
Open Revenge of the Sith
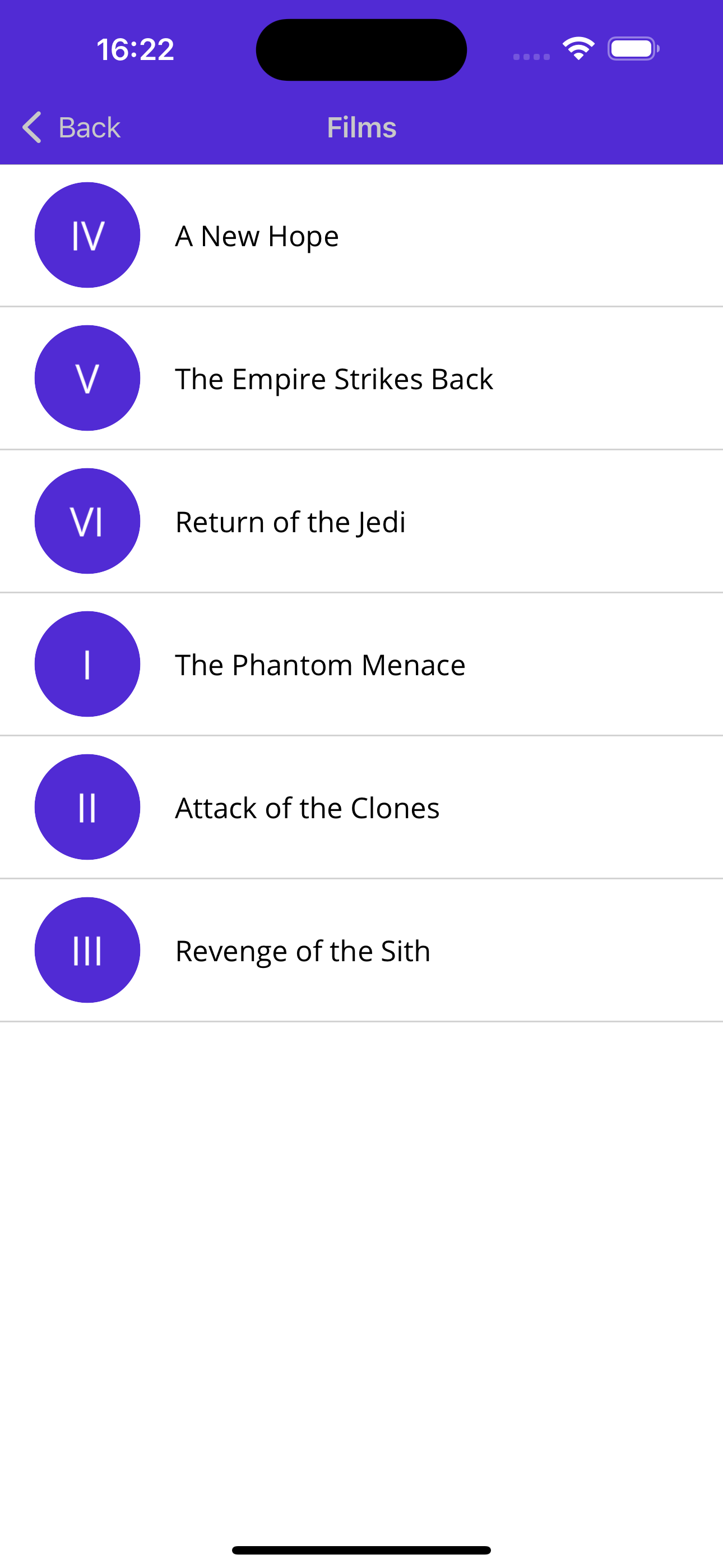(303, 951)
